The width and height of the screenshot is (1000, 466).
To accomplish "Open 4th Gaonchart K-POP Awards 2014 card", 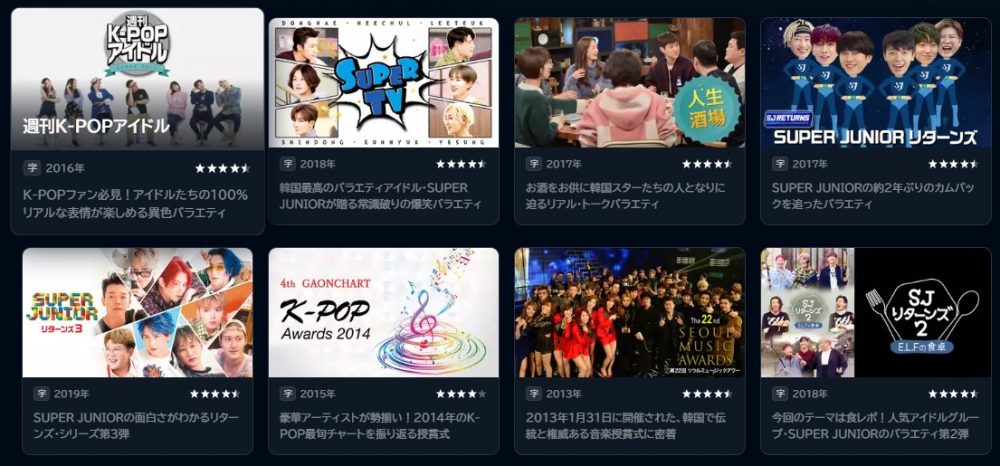I will coord(383,313).
